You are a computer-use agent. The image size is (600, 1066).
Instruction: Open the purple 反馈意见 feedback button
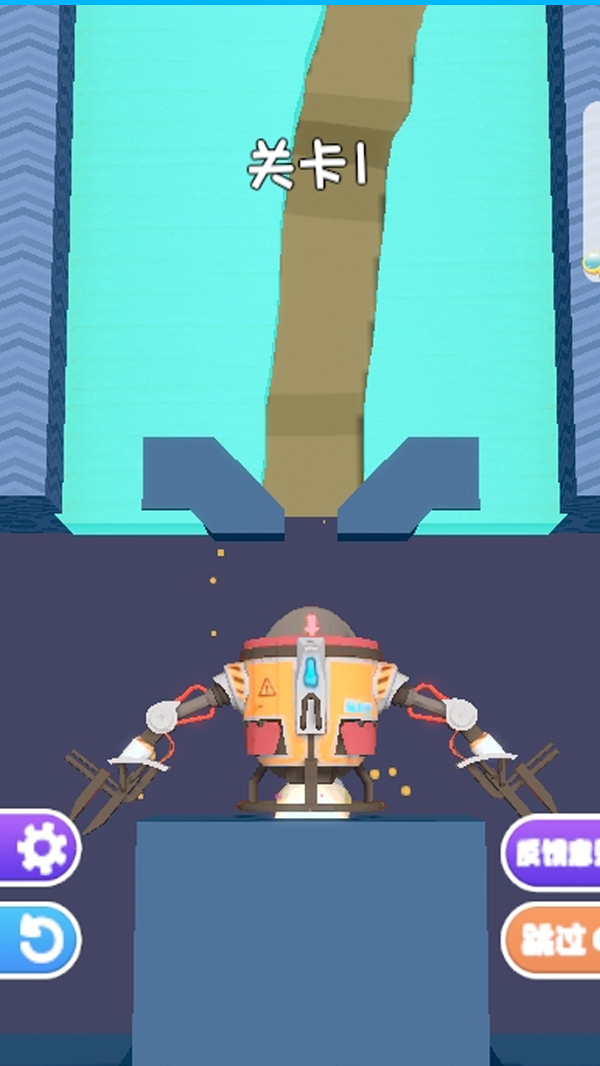tap(554, 852)
